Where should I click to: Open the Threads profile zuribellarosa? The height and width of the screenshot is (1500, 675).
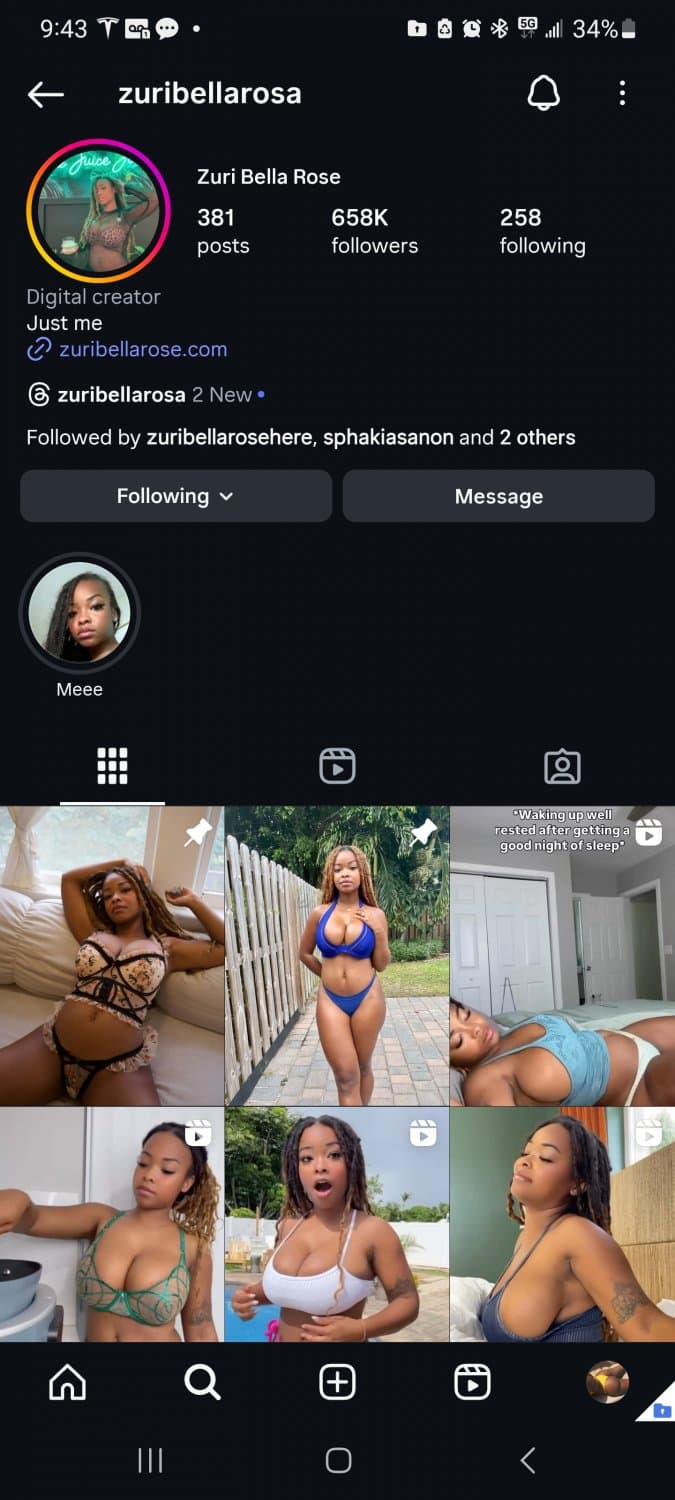pos(121,395)
